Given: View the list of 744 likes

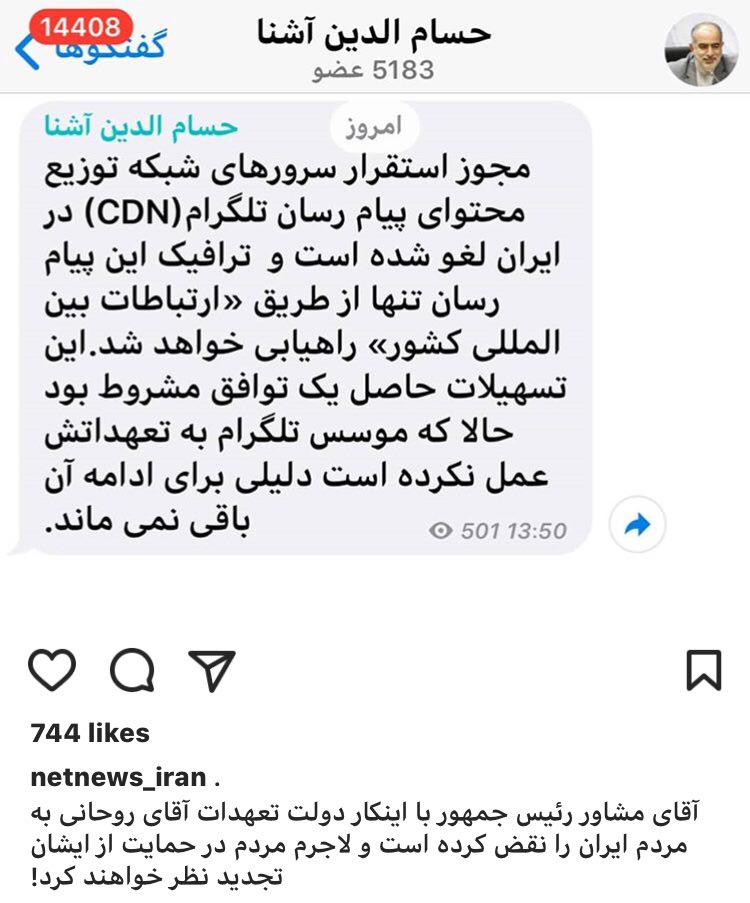Looking at the screenshot, I should 90,733.
